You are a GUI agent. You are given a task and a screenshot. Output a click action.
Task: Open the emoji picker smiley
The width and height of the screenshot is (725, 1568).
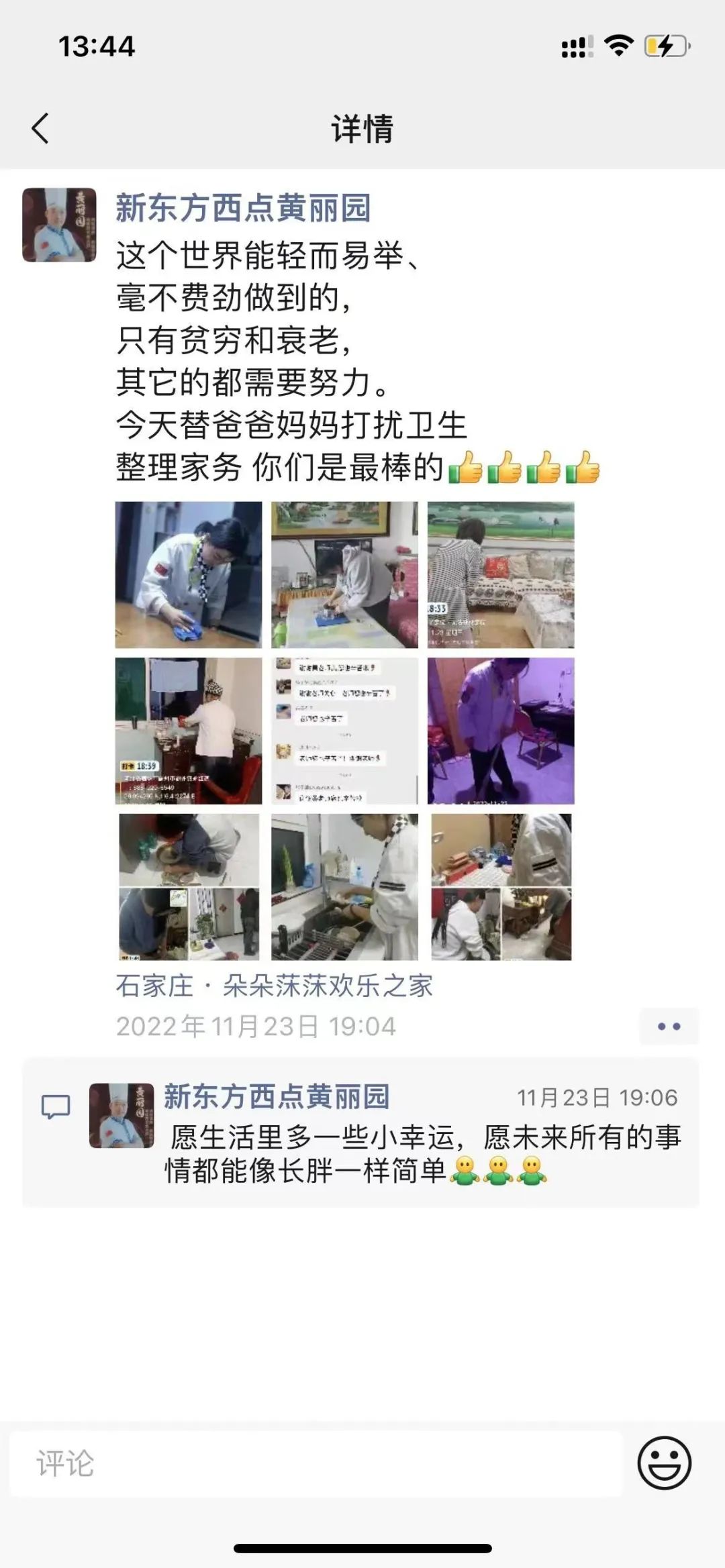tap(664, 1463)
